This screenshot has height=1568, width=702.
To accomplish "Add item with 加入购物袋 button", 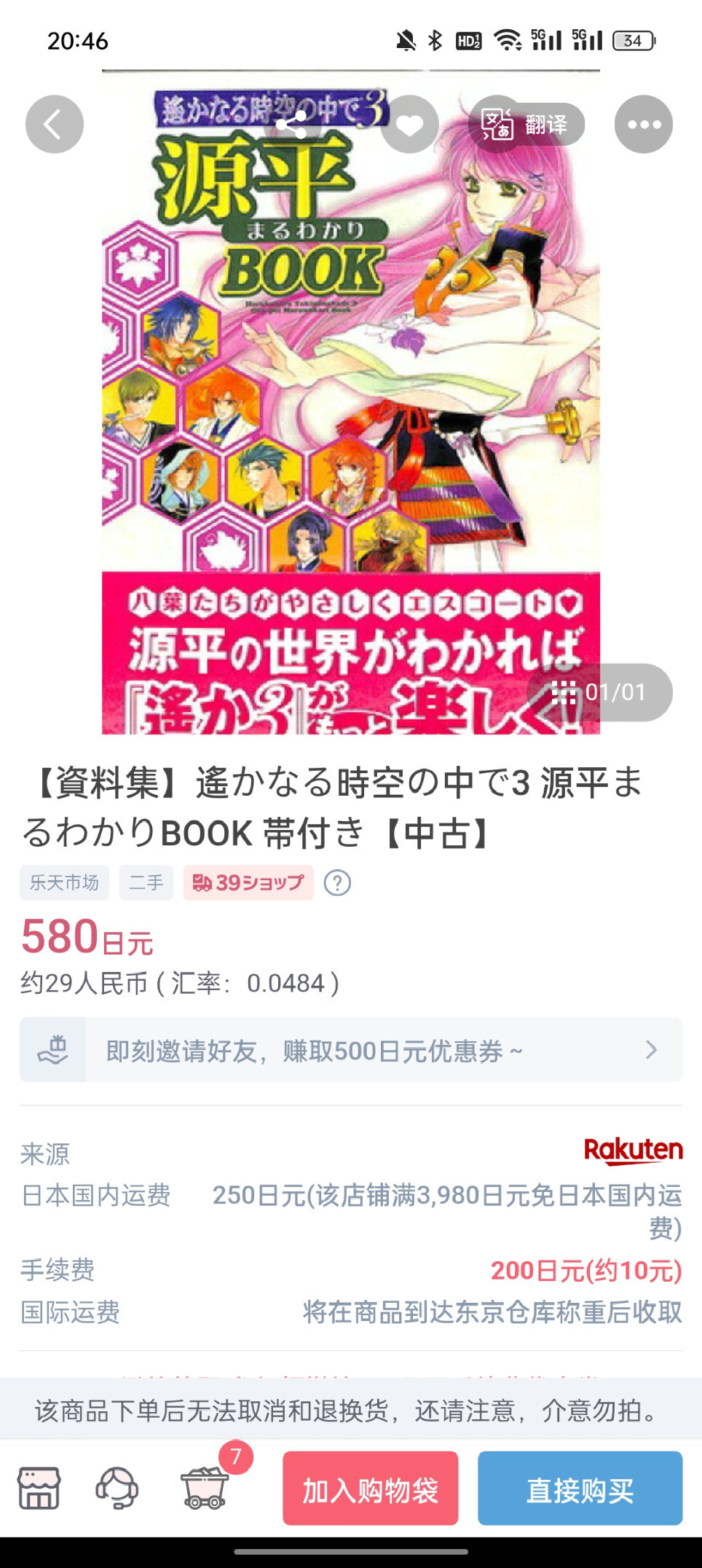I will pos(370,1489).
